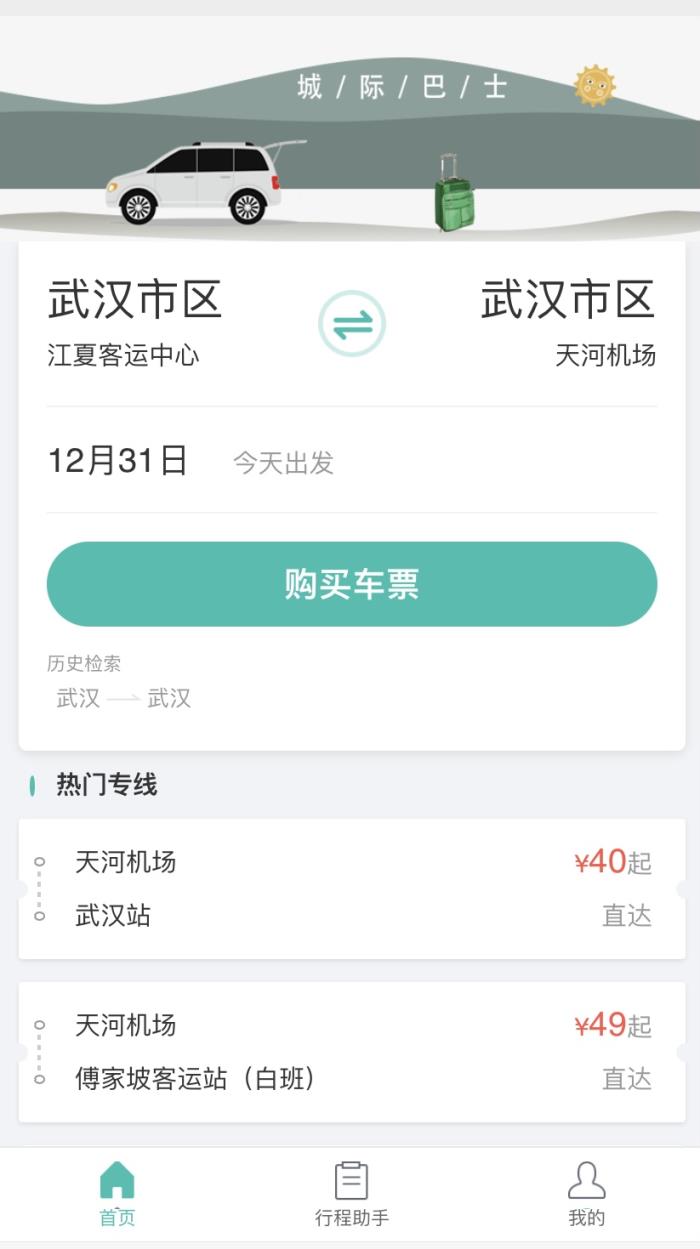Open the 天河机场 to 武汉站 route
Image resolution: width=700 pixels, height=1249 pixels.
point(351,888)
